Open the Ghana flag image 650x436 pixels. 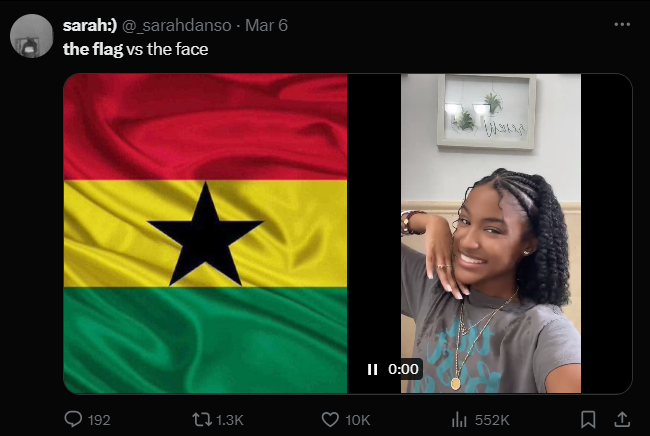coord(205,233)
